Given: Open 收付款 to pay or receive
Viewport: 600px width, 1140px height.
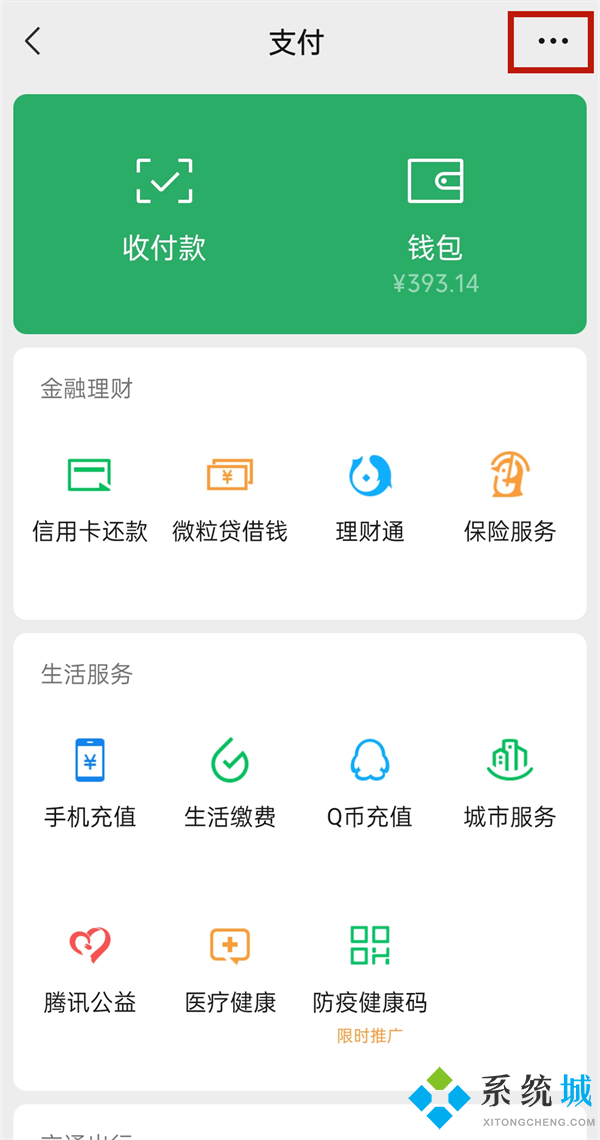Looking at the screenshot, I should [x=164, y=210].
